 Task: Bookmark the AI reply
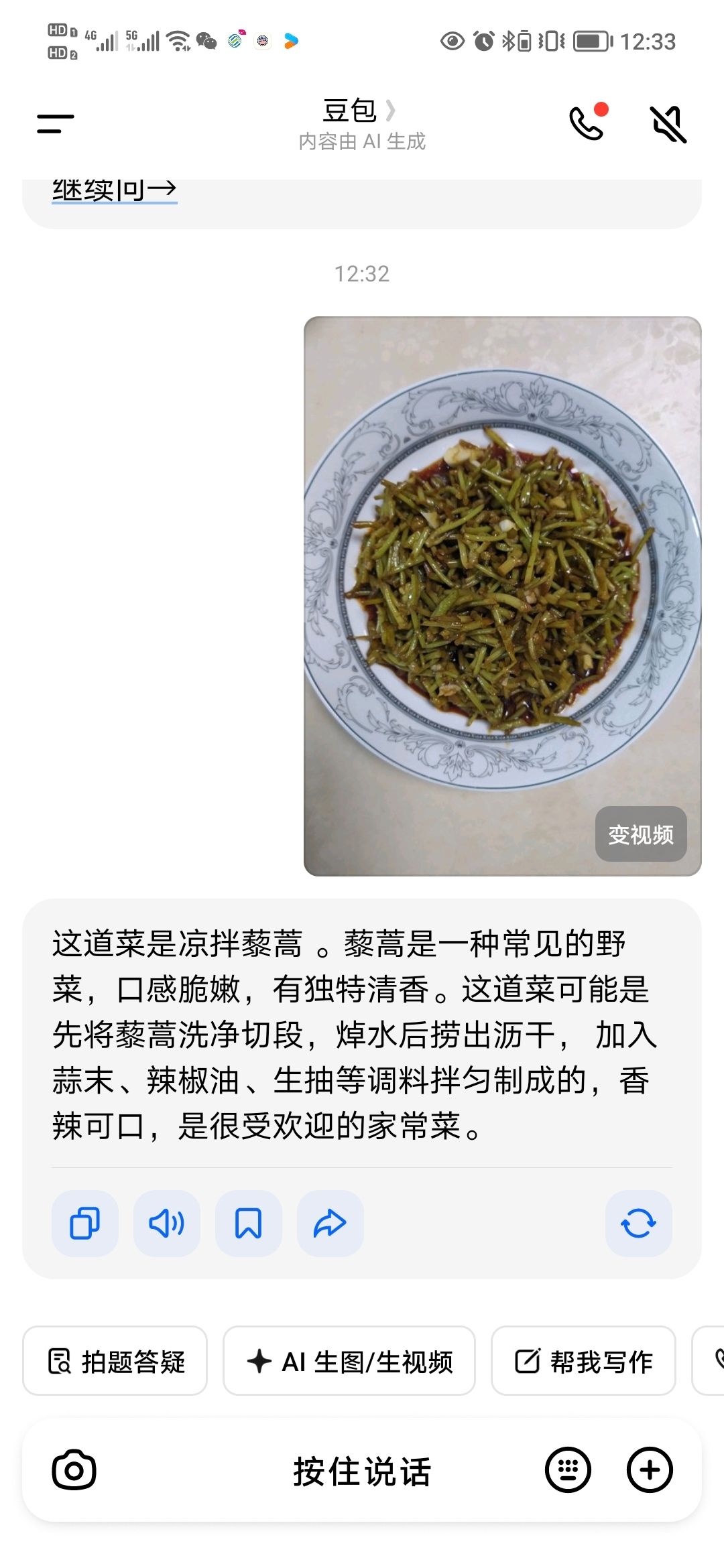[249, 1224]
